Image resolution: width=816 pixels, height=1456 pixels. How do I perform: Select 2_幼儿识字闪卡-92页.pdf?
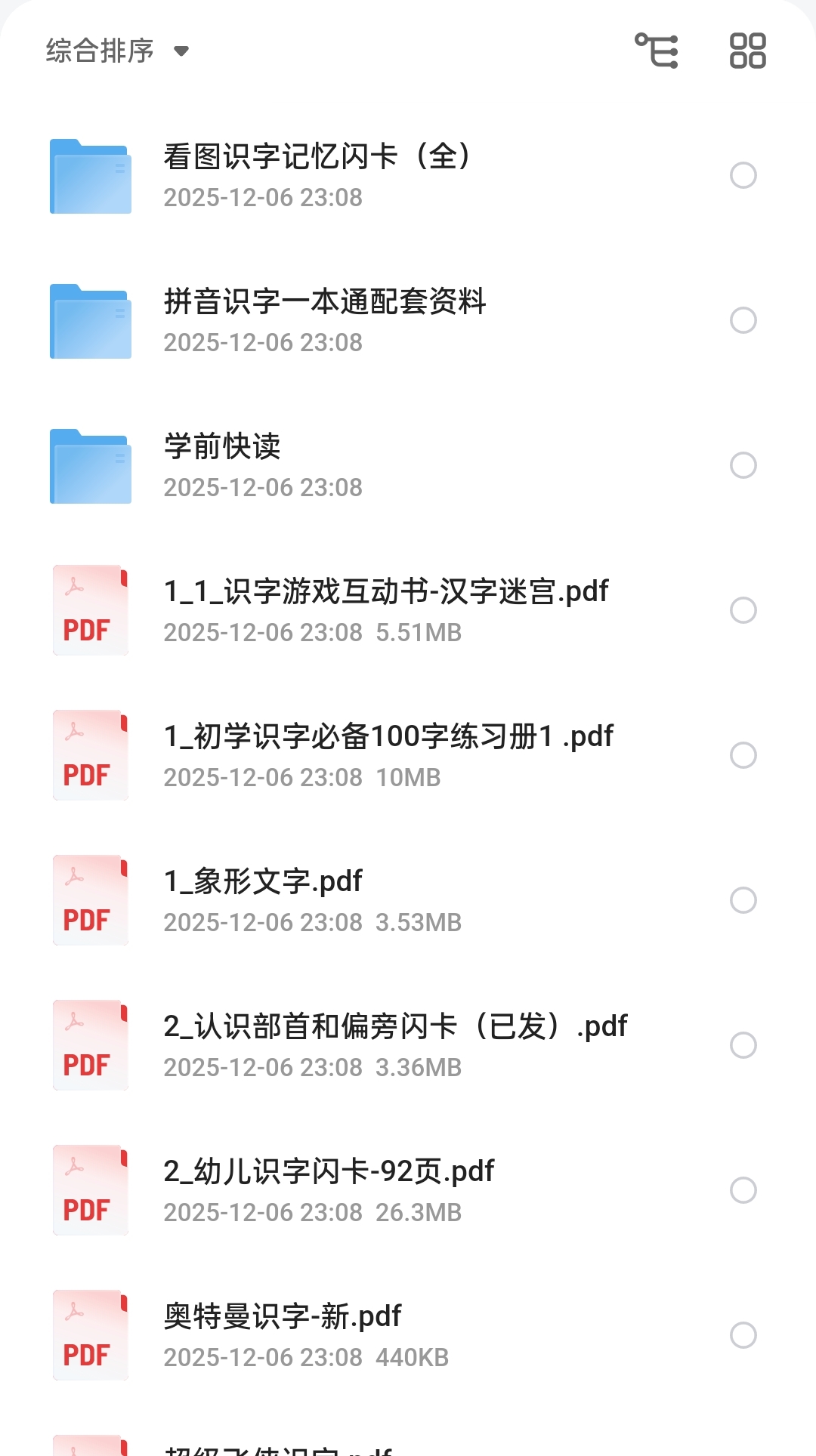pos(743,1190)
